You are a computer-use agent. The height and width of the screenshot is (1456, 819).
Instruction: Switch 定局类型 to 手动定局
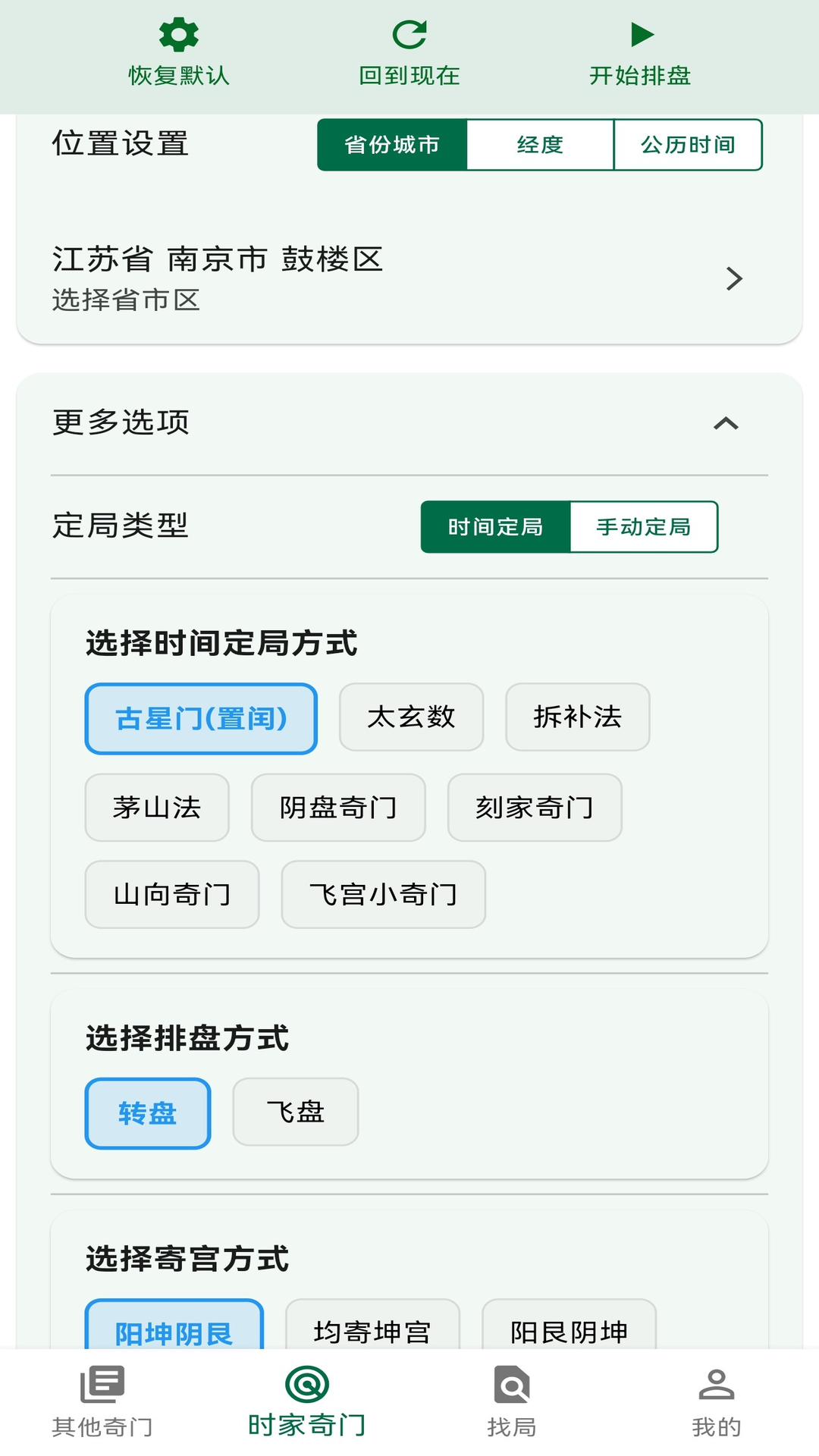[x=644, y=527]
